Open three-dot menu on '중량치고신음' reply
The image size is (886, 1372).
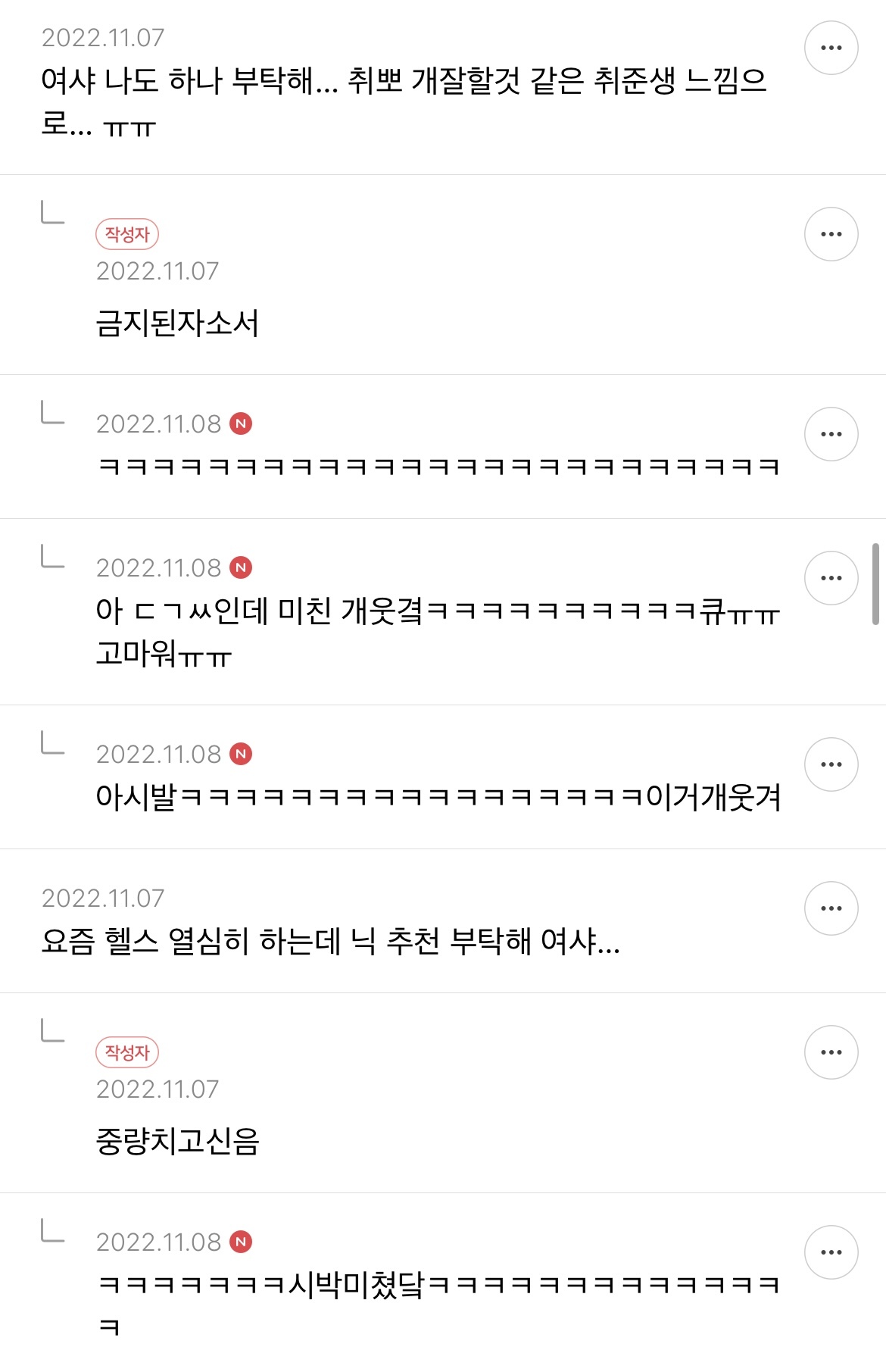point(831,1052)
